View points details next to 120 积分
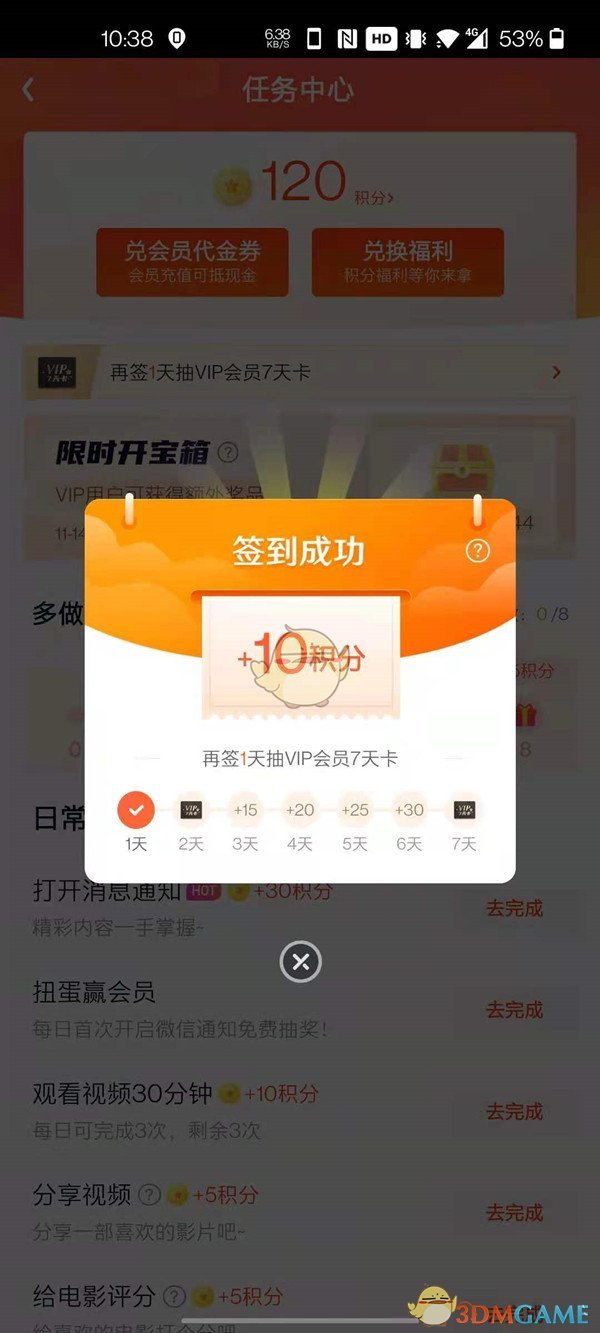The image size is (600, 1333). pyautogui.click(x=374, y=198)
